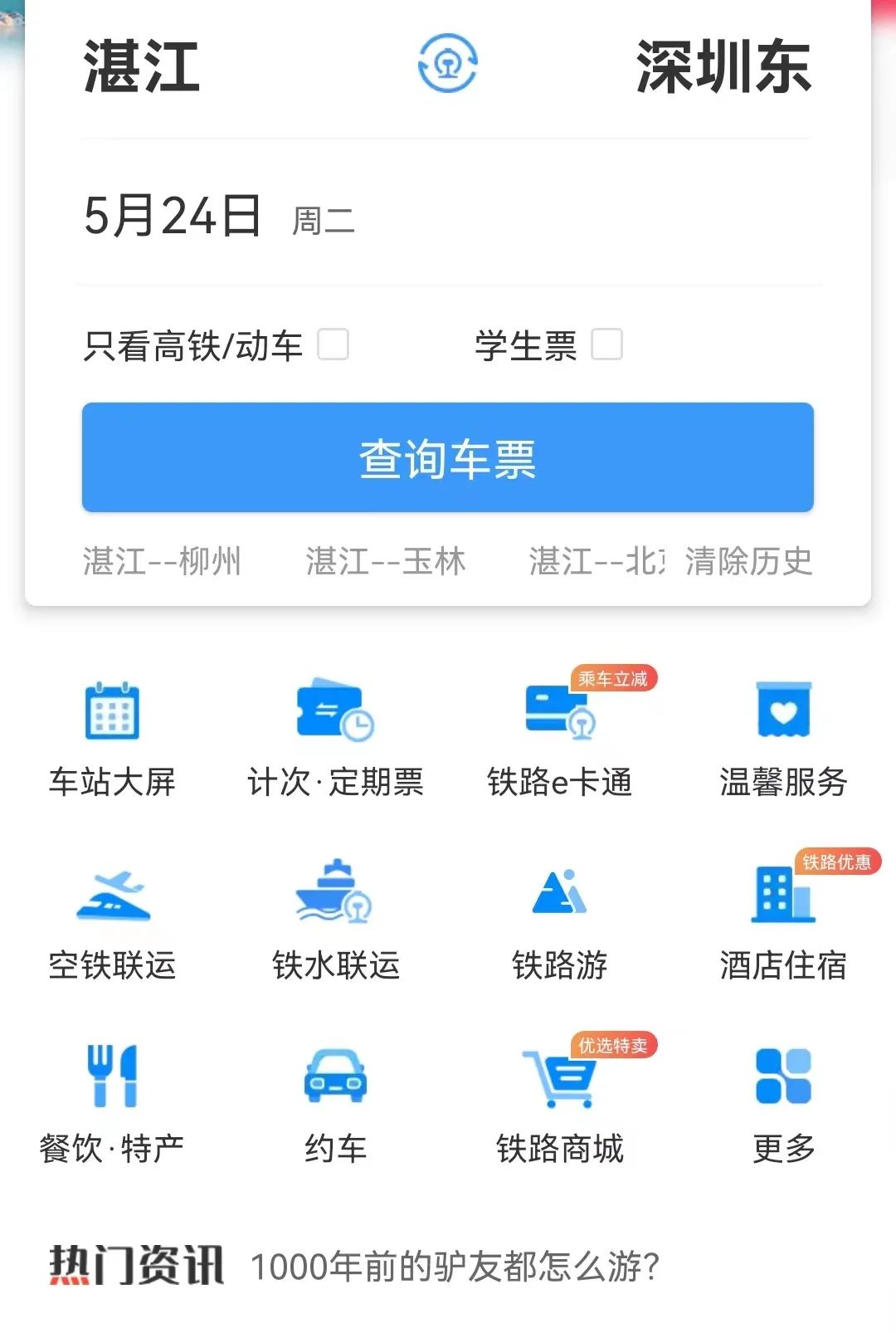896x1333 pixels.
Task: Check the 只看高铁/动车 checkbox
Action: (x=334, y=344)
